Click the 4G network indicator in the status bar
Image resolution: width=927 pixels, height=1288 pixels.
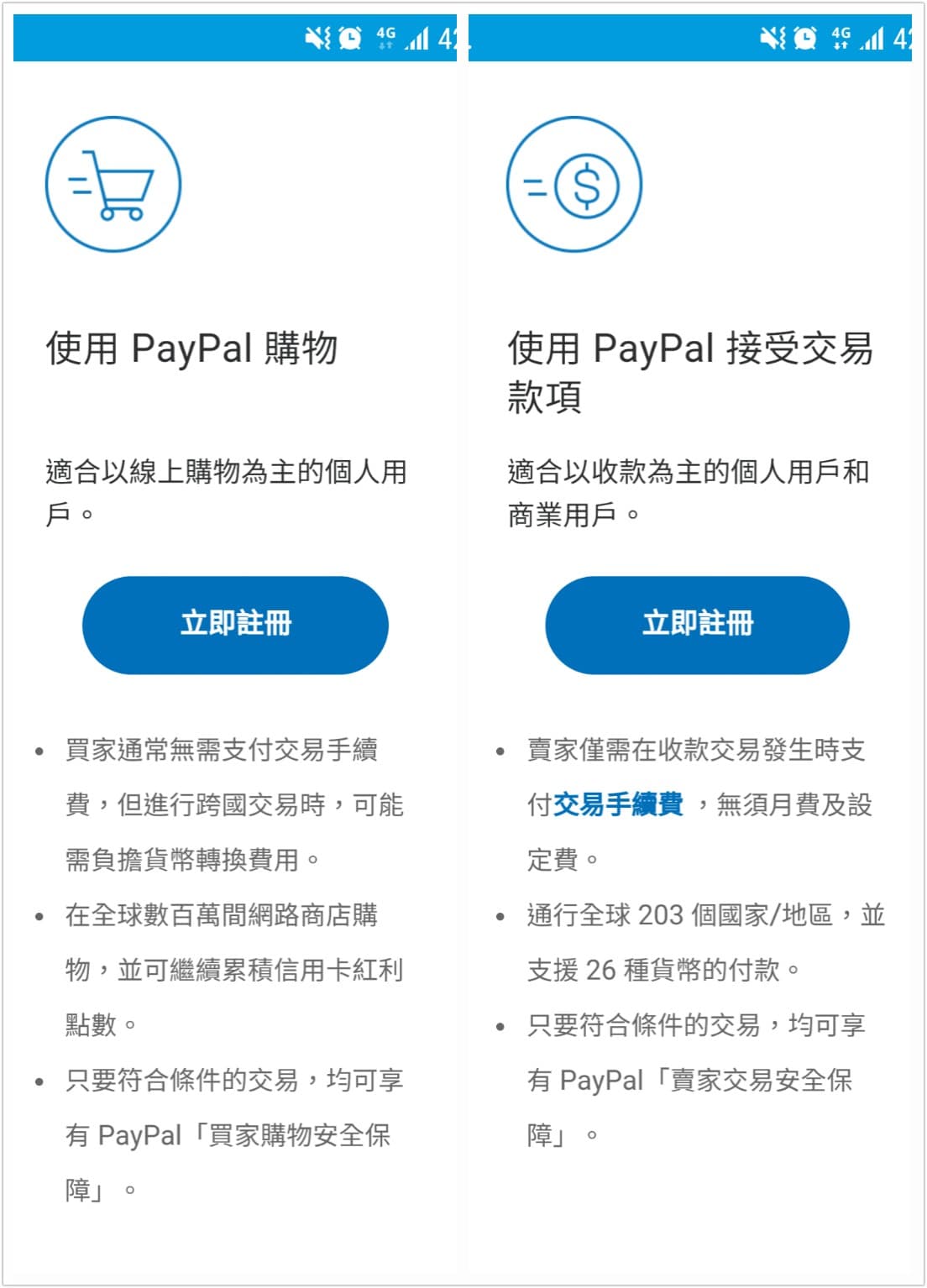click(385, 35)
